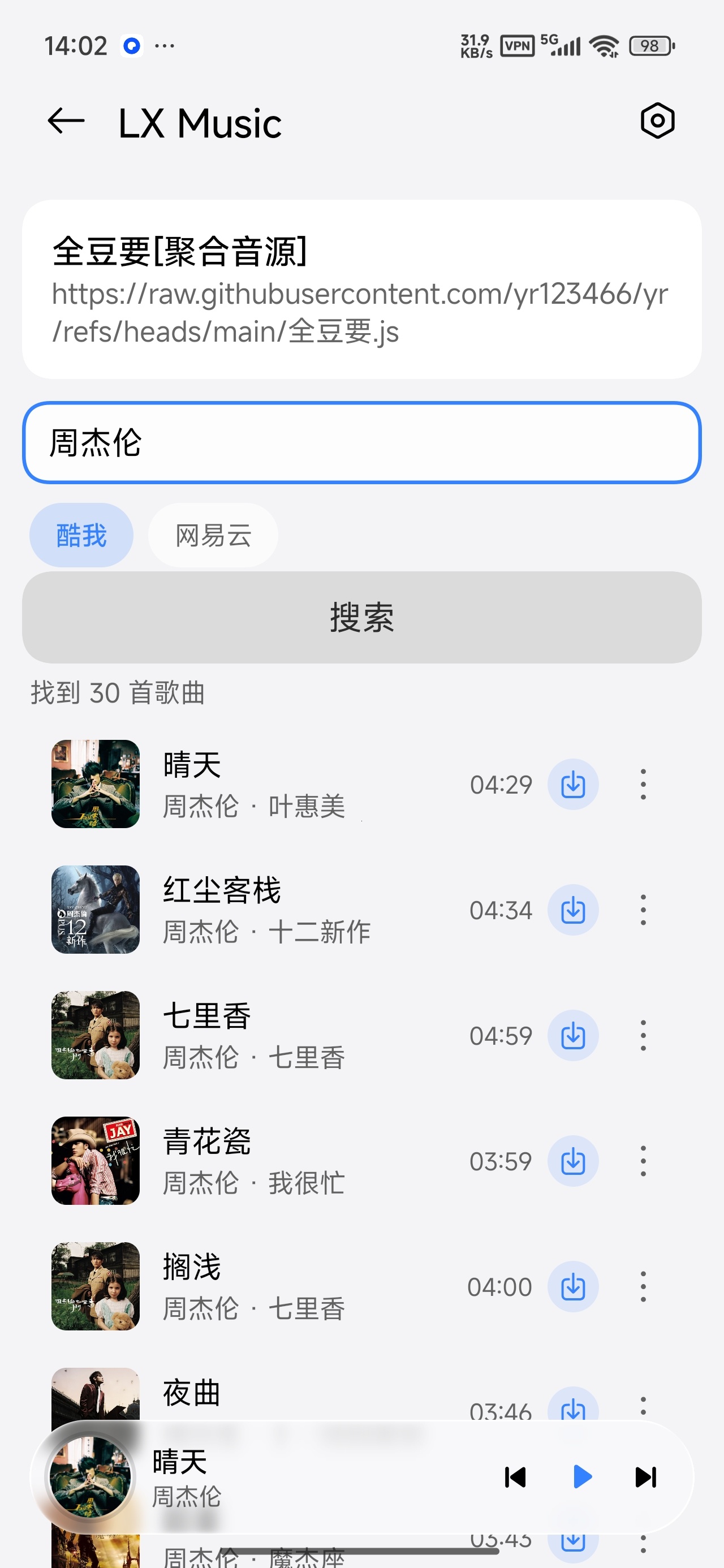Tap the 搜索 button
Image resolution: width=724 pixels, height=1568 pixels.
pyautogui.click(x=361, y=617)
